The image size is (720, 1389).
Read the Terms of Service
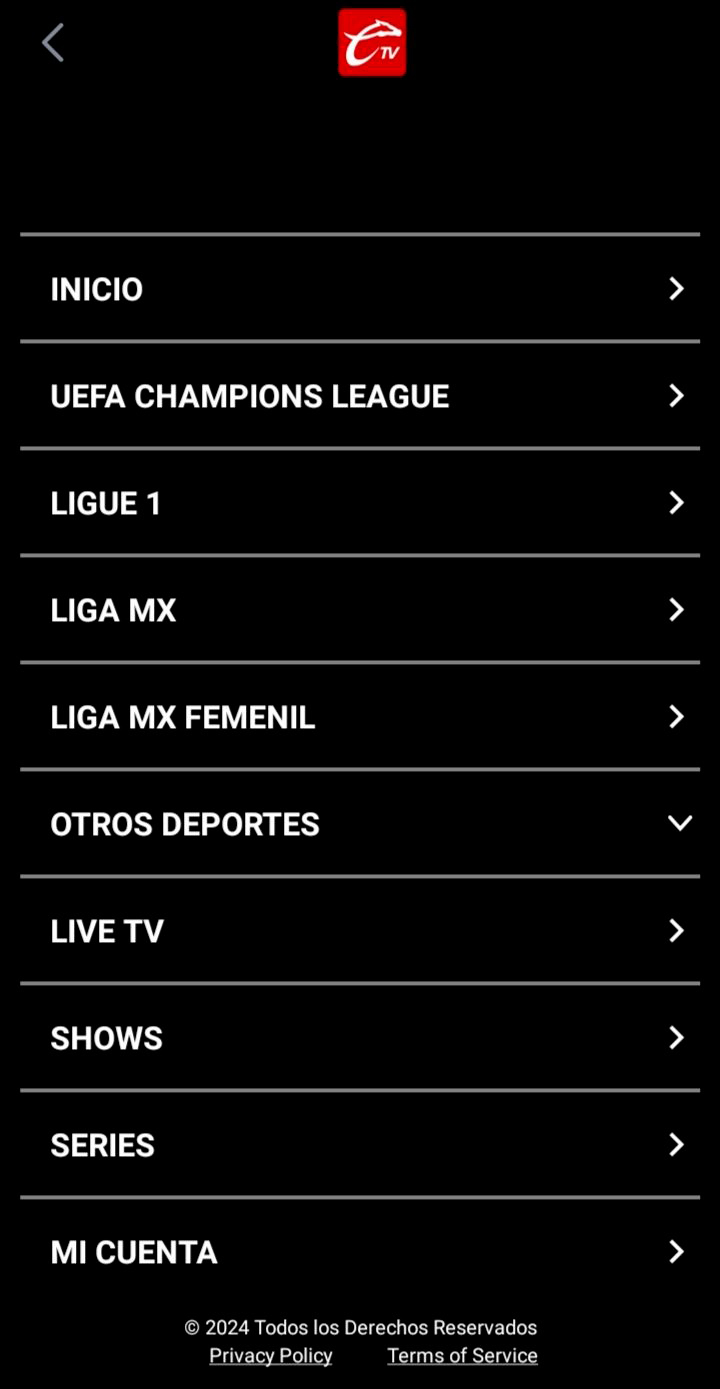click(462, 1356)
